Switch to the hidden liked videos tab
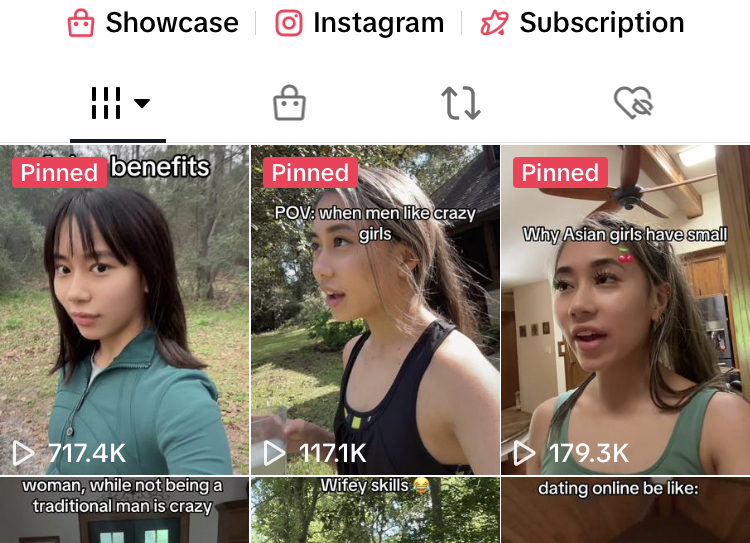This screenshot has width=750, height=543. [x=632, y=103]
